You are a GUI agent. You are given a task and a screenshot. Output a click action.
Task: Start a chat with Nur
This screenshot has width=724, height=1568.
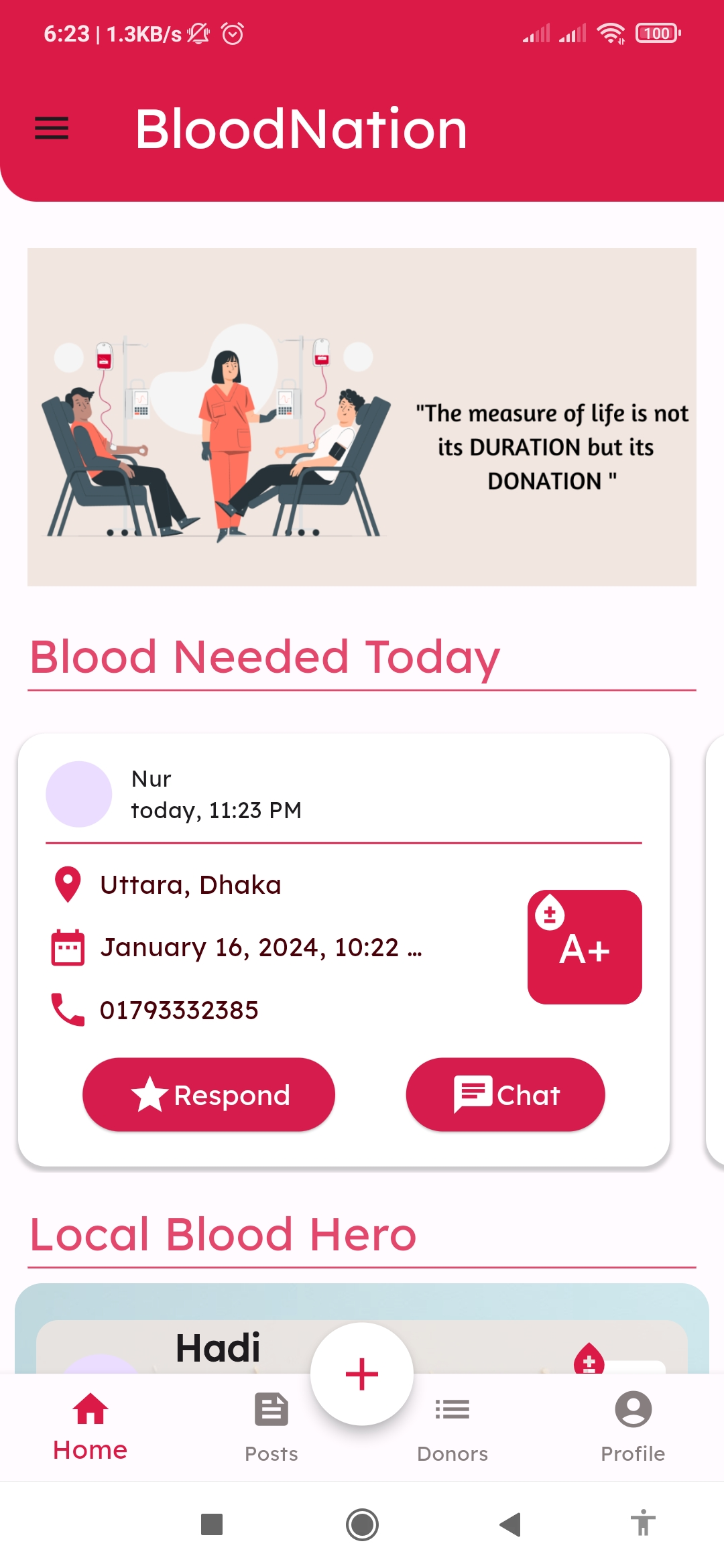click(505, 1095)
